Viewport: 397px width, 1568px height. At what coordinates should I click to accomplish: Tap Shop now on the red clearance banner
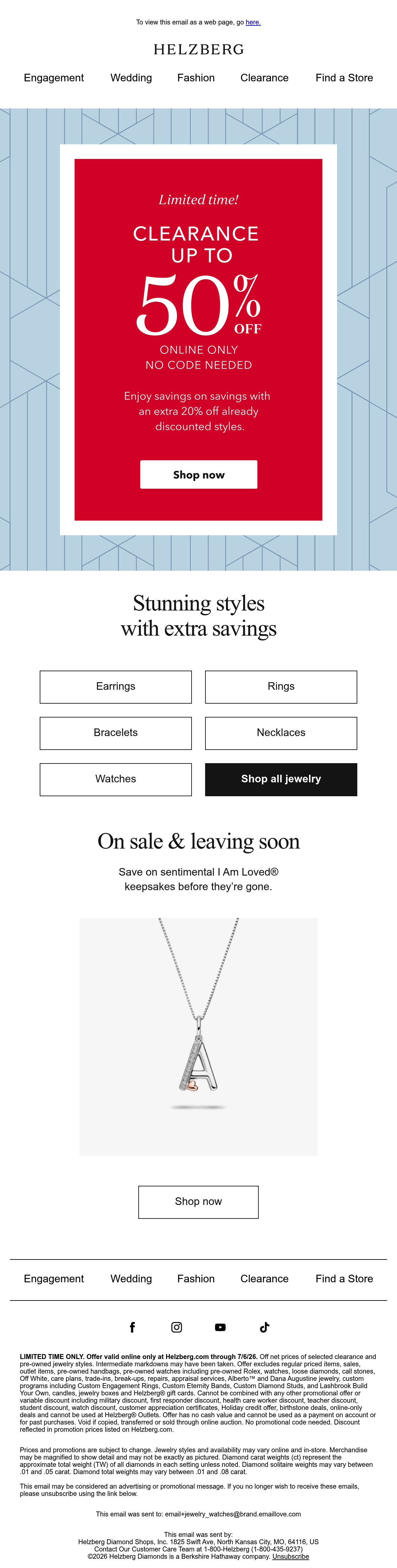(x=198, y=474)
